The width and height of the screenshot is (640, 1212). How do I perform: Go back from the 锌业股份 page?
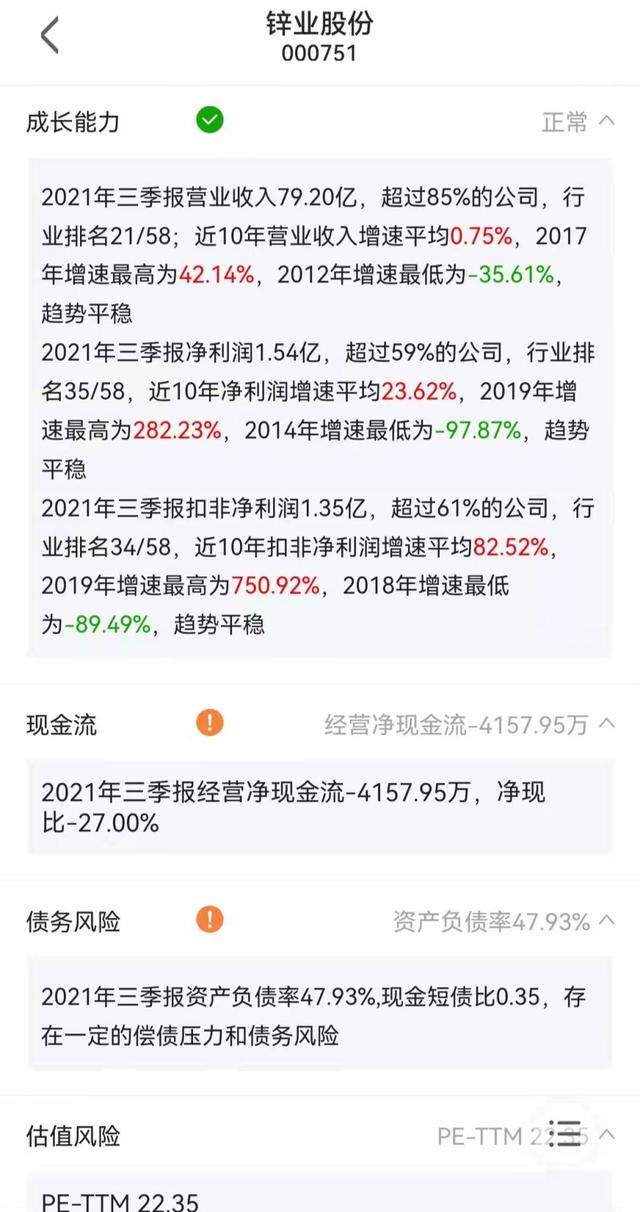(x=49, y=36)
